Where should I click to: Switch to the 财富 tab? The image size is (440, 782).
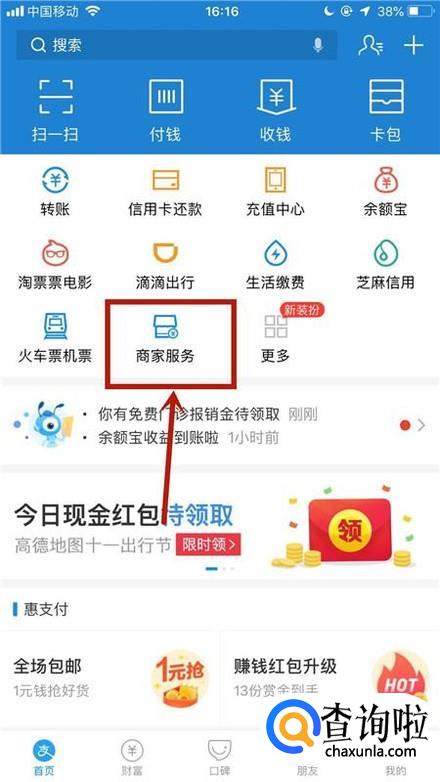tap(132, 757)
